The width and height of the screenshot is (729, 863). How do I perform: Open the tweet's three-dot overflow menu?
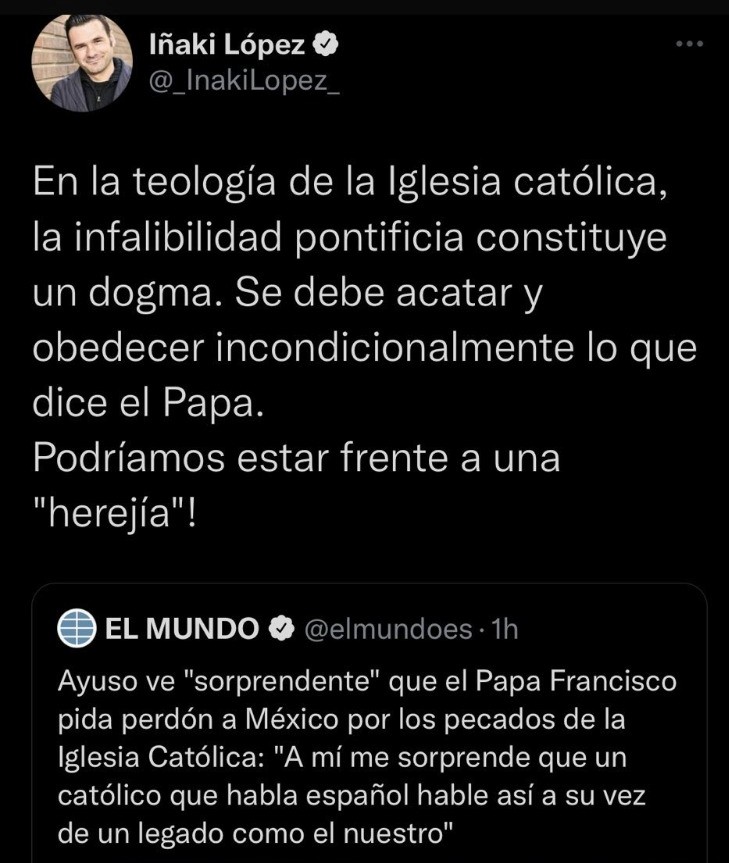689,44
